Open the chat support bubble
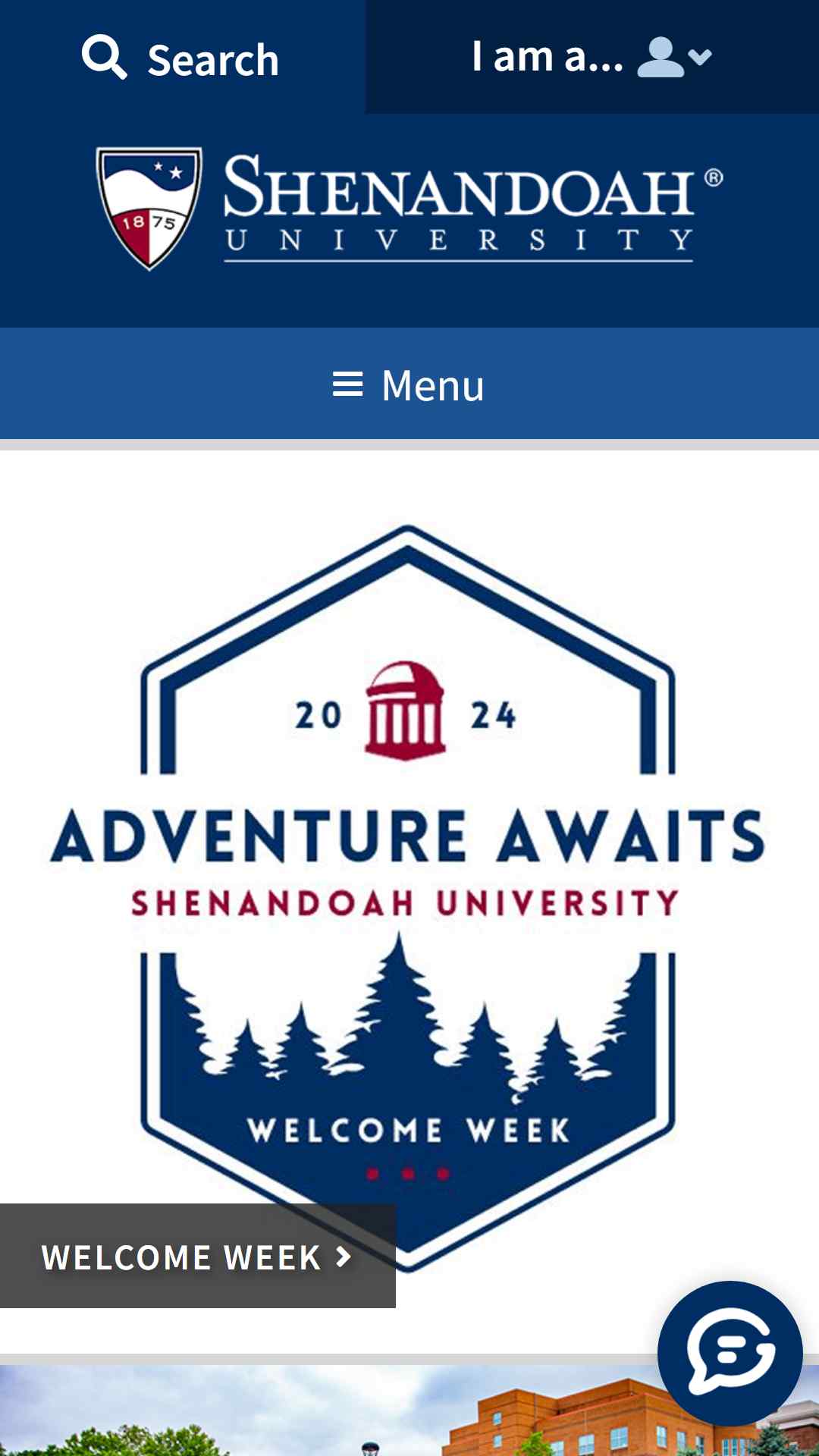 click(730, 1353)
